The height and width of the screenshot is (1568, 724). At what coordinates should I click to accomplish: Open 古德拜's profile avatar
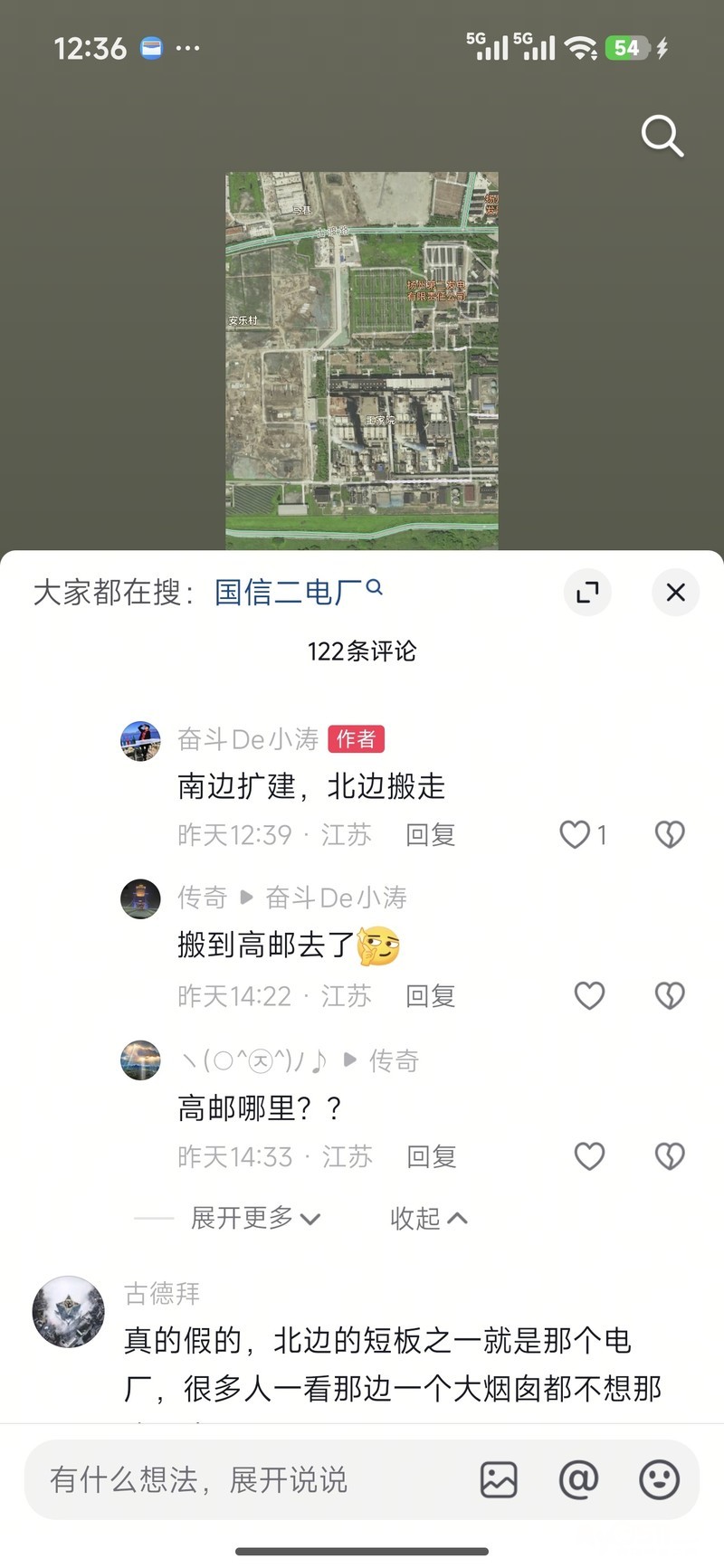[69, 1312]
